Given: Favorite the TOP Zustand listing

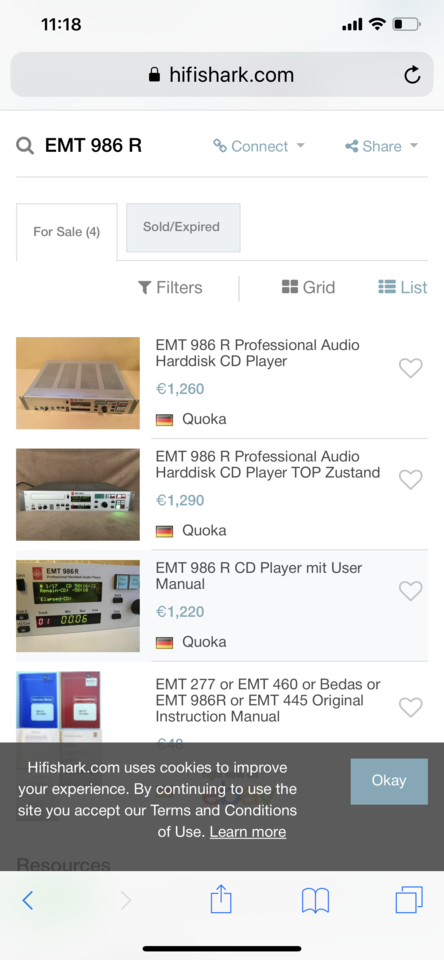Looking at the screenshot, I should 410,479.
